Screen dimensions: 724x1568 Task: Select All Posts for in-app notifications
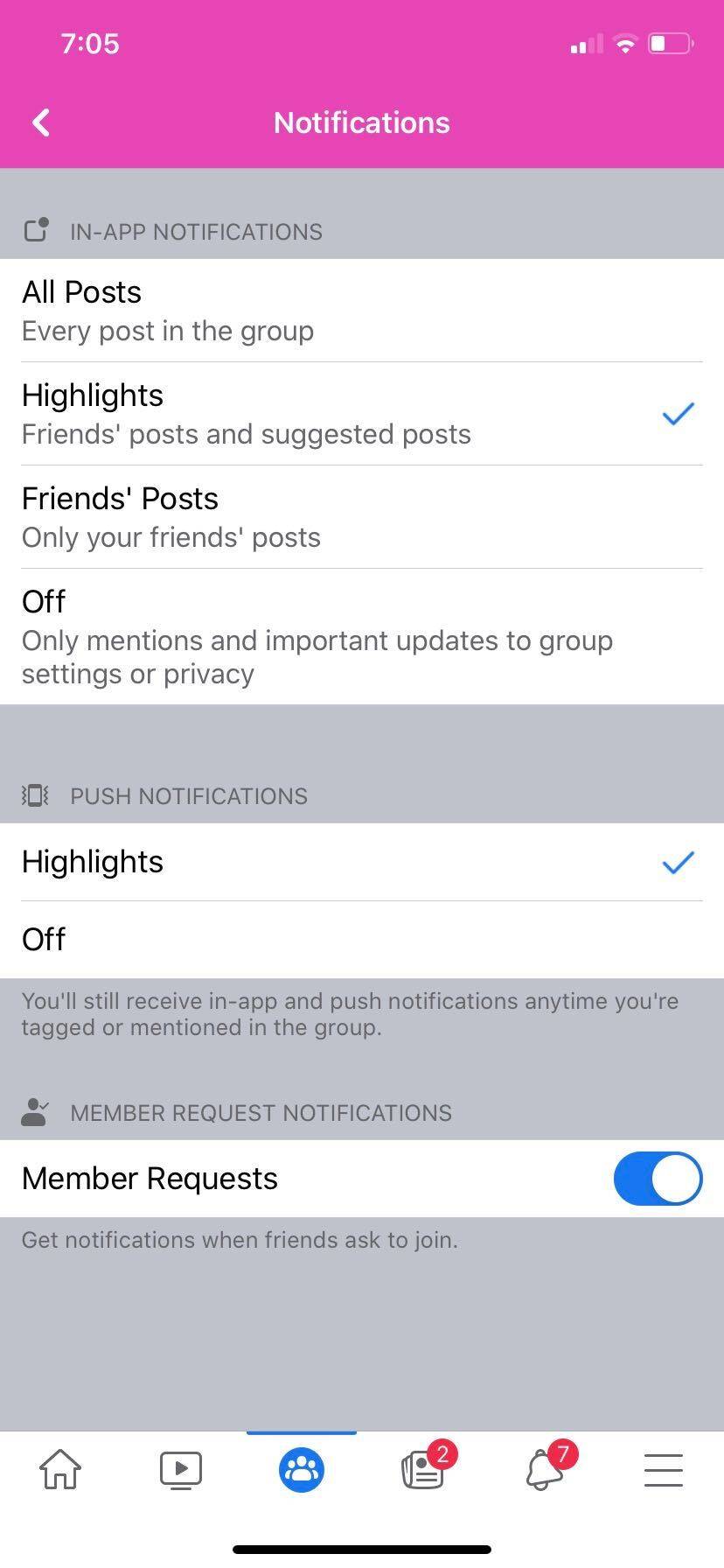pos(362,311)
